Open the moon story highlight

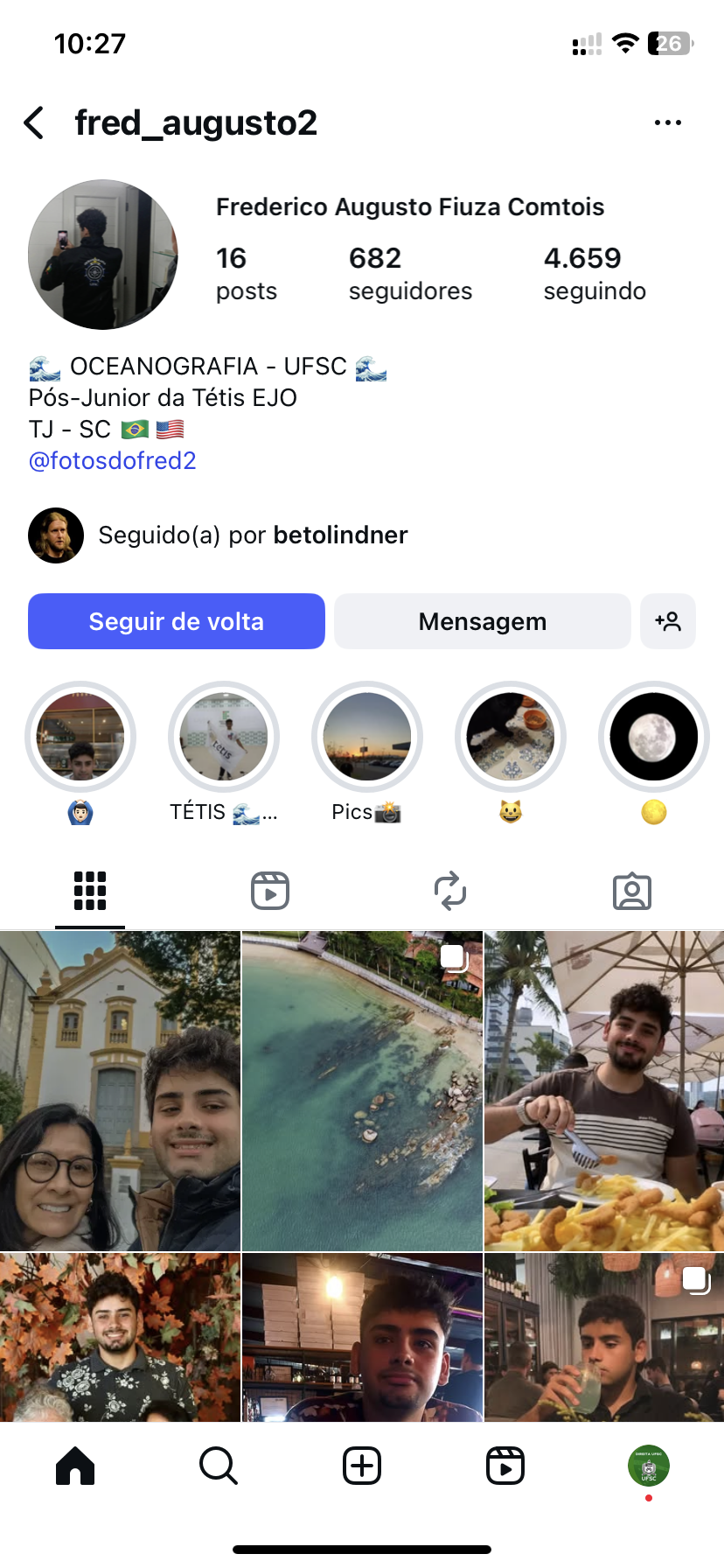point(653,737)
